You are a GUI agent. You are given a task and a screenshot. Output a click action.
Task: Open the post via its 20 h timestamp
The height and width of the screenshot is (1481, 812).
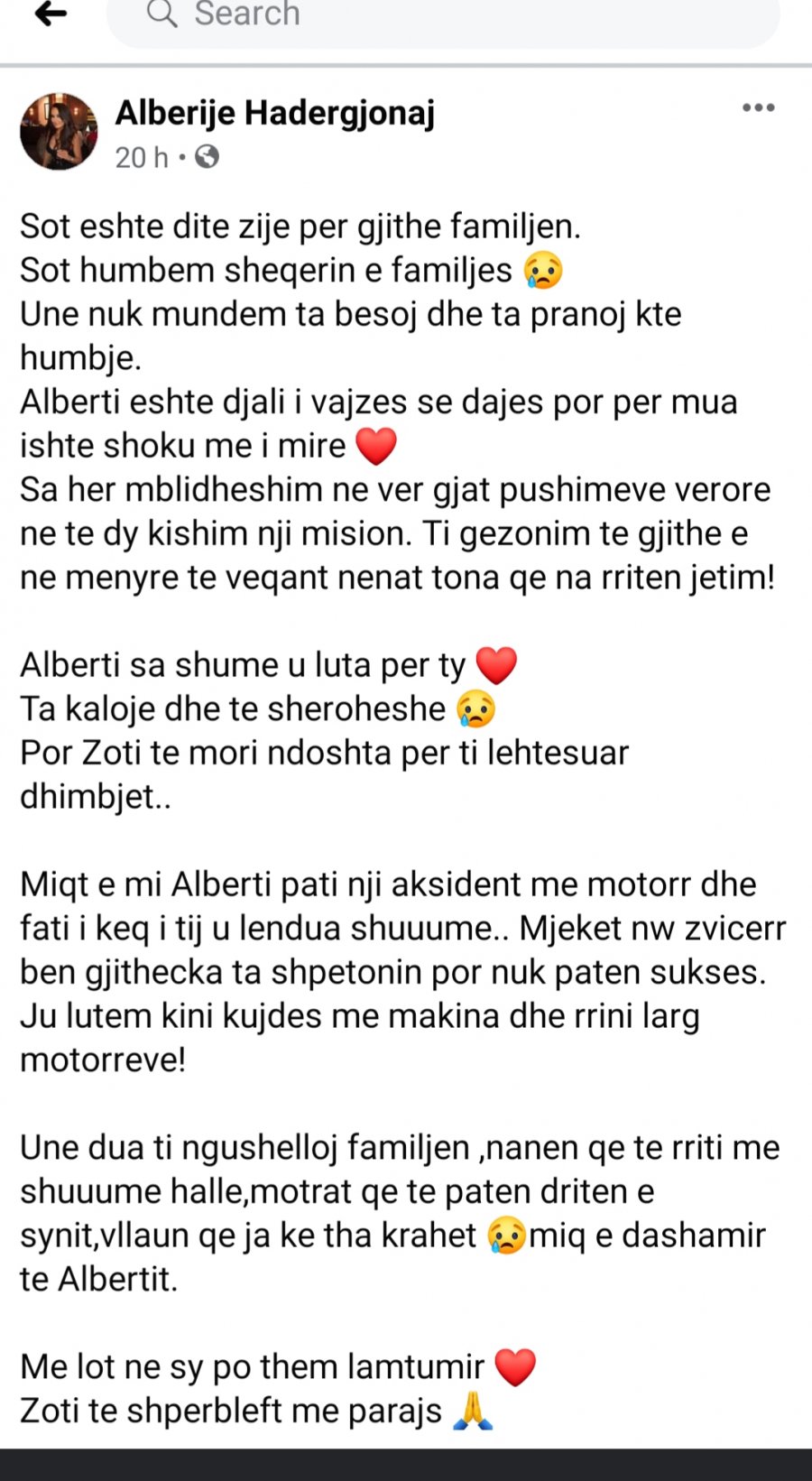tap(142, 158)
